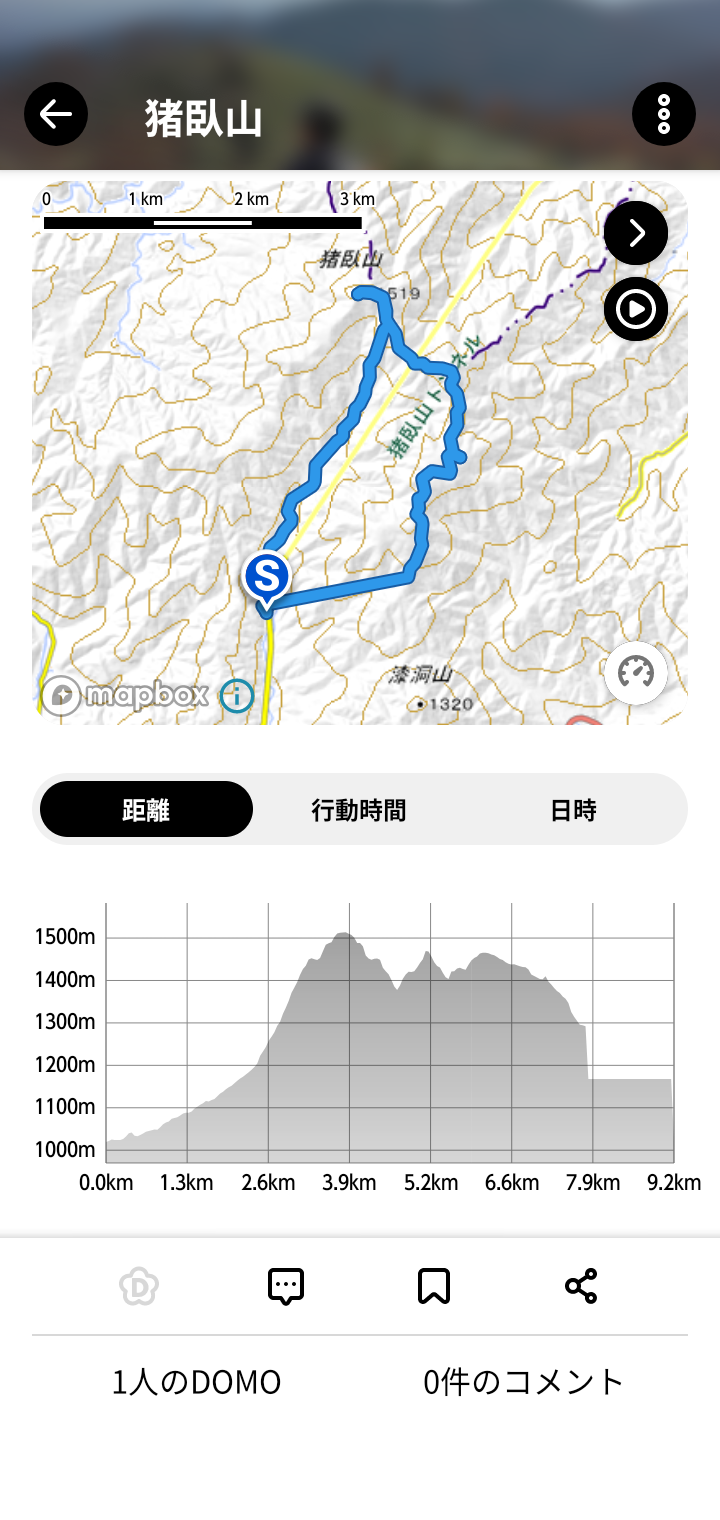
Task: Open the three-dot overflow menu
Action: tap(664, 114)
